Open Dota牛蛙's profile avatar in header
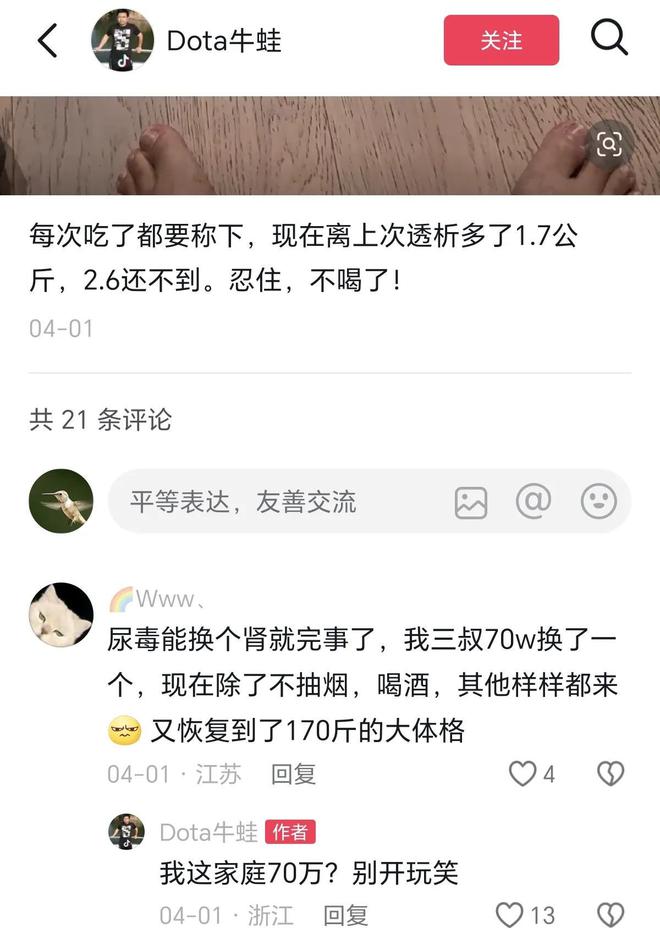This screenshot has width=660, height=939. pos(122,41)
